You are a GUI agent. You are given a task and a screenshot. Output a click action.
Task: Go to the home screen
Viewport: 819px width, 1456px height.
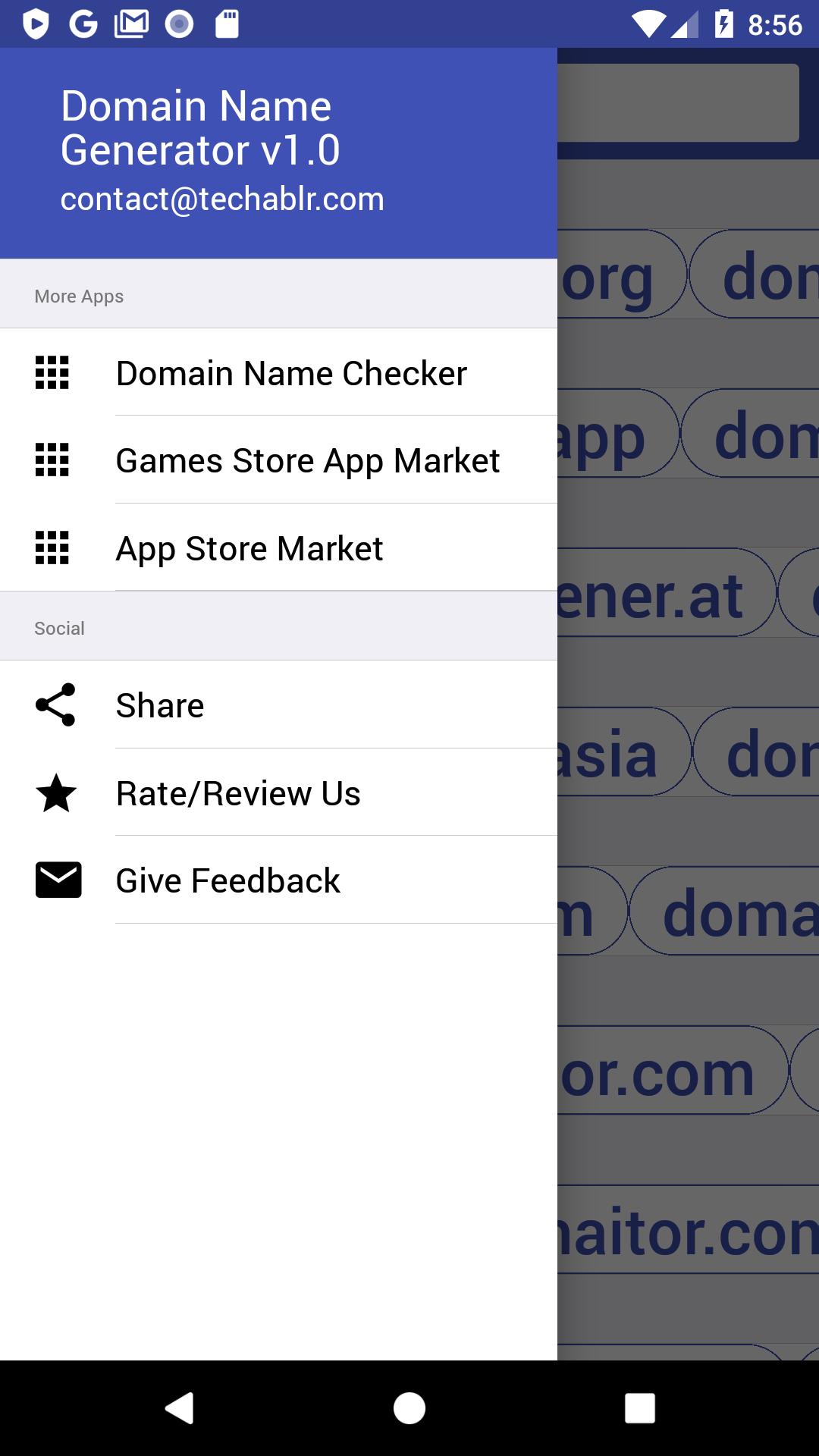pyautogui.click(x=409, y=1408)
